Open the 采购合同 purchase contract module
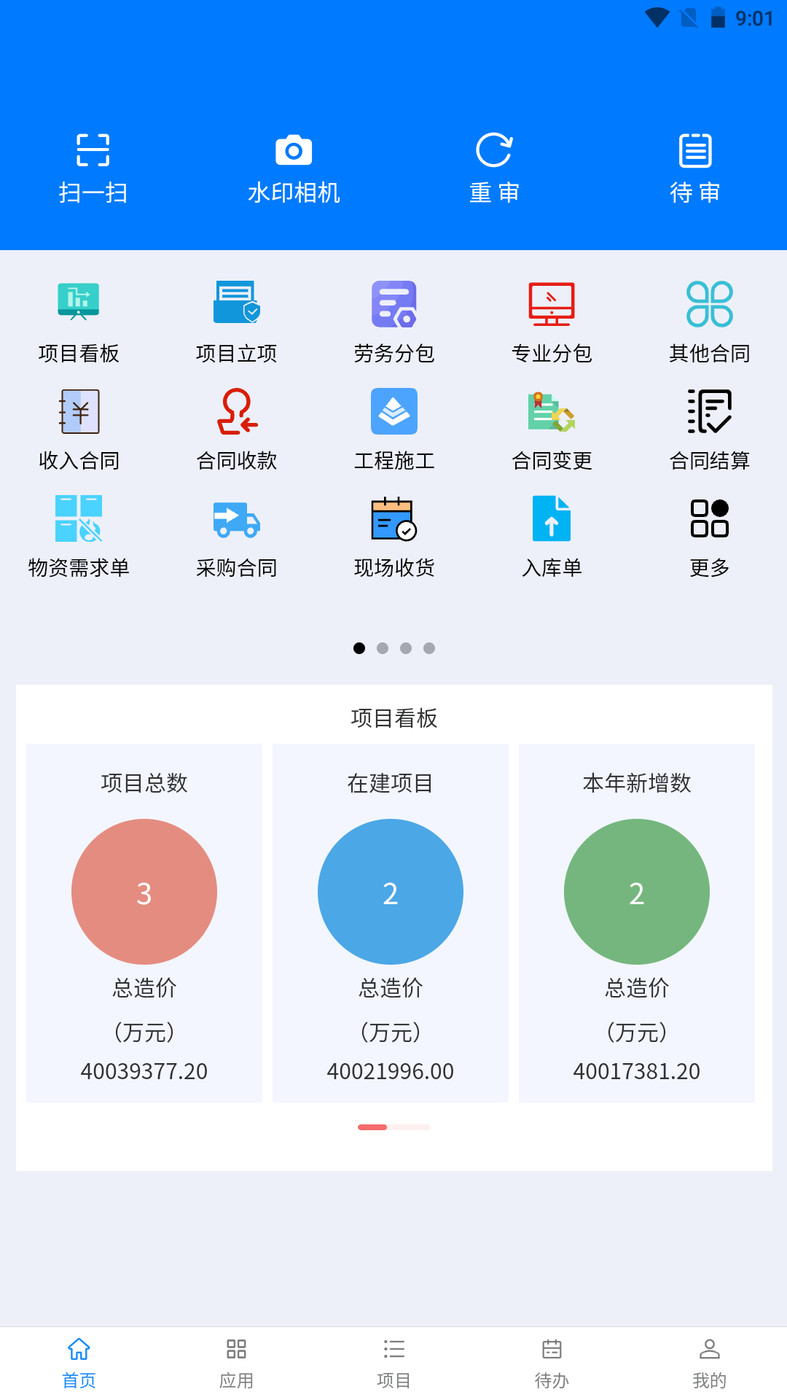This screenshot has height=1400, width=787. (236, 535)
